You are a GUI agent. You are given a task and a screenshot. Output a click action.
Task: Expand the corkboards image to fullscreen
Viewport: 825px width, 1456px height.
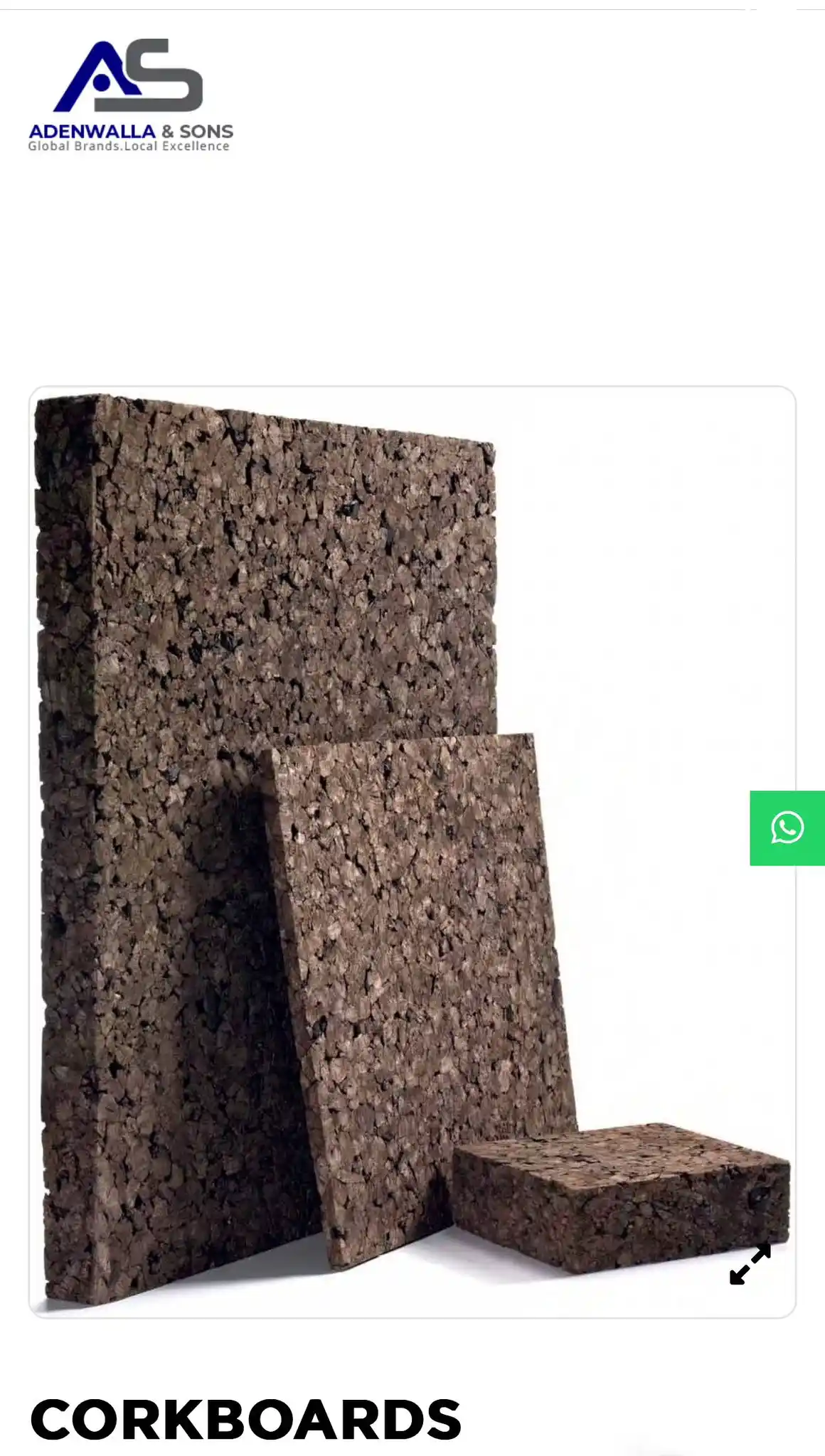[750, 1263]
